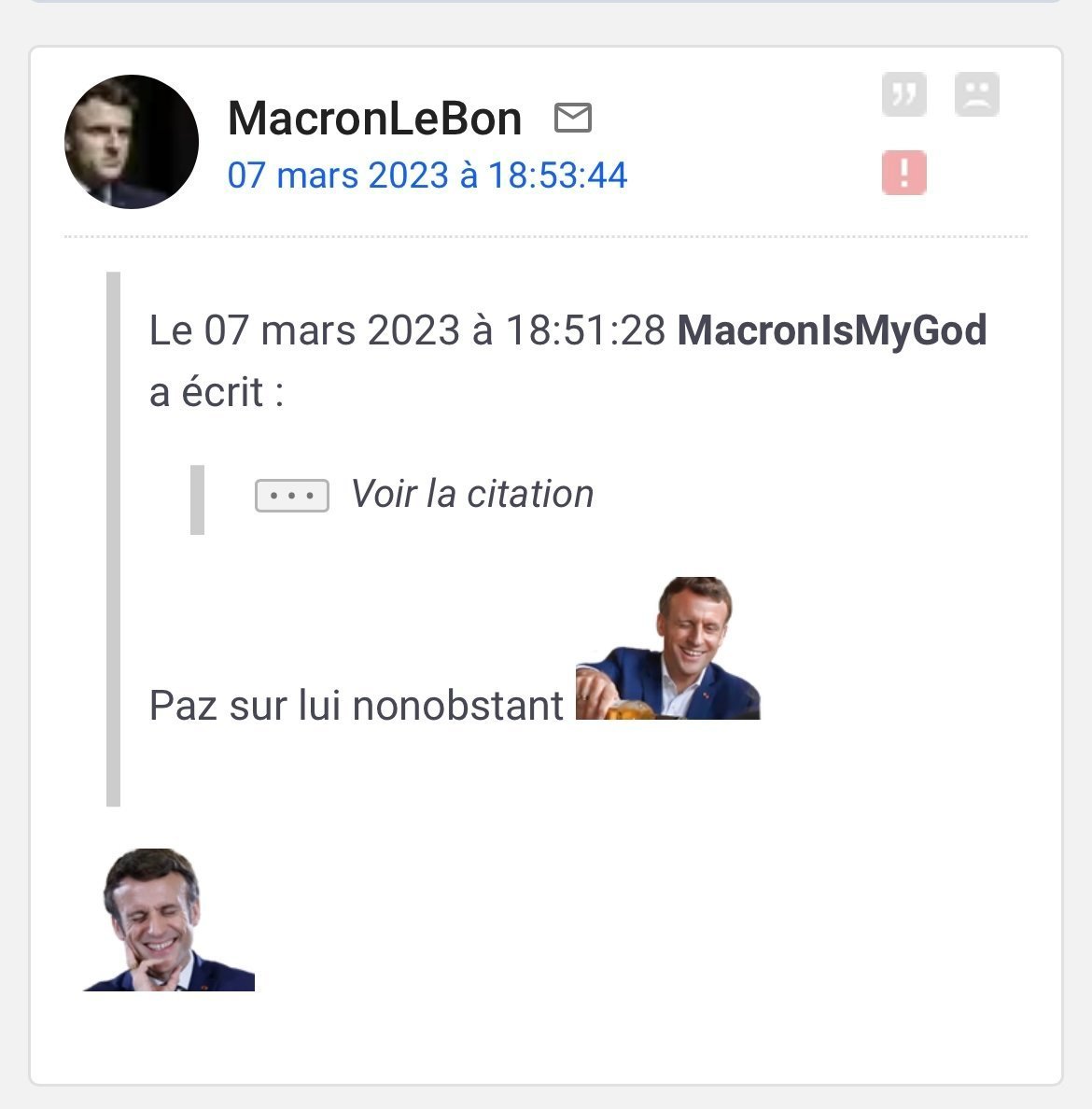Open MacronLeBon's profile avatar

pos(131,142)
